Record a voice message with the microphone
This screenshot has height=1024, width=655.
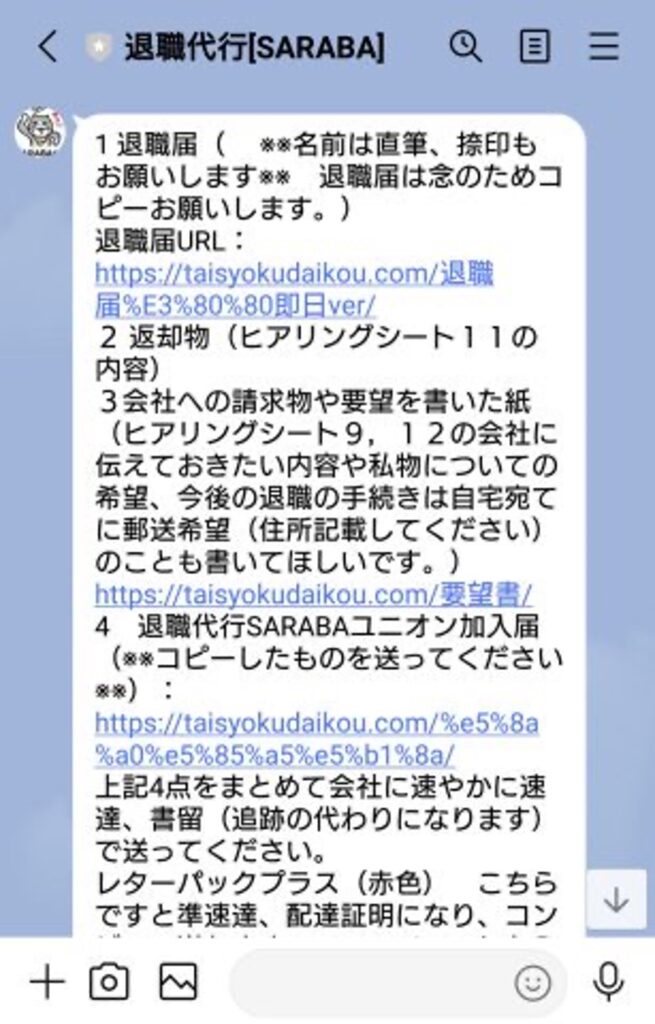tap(608, 983)
